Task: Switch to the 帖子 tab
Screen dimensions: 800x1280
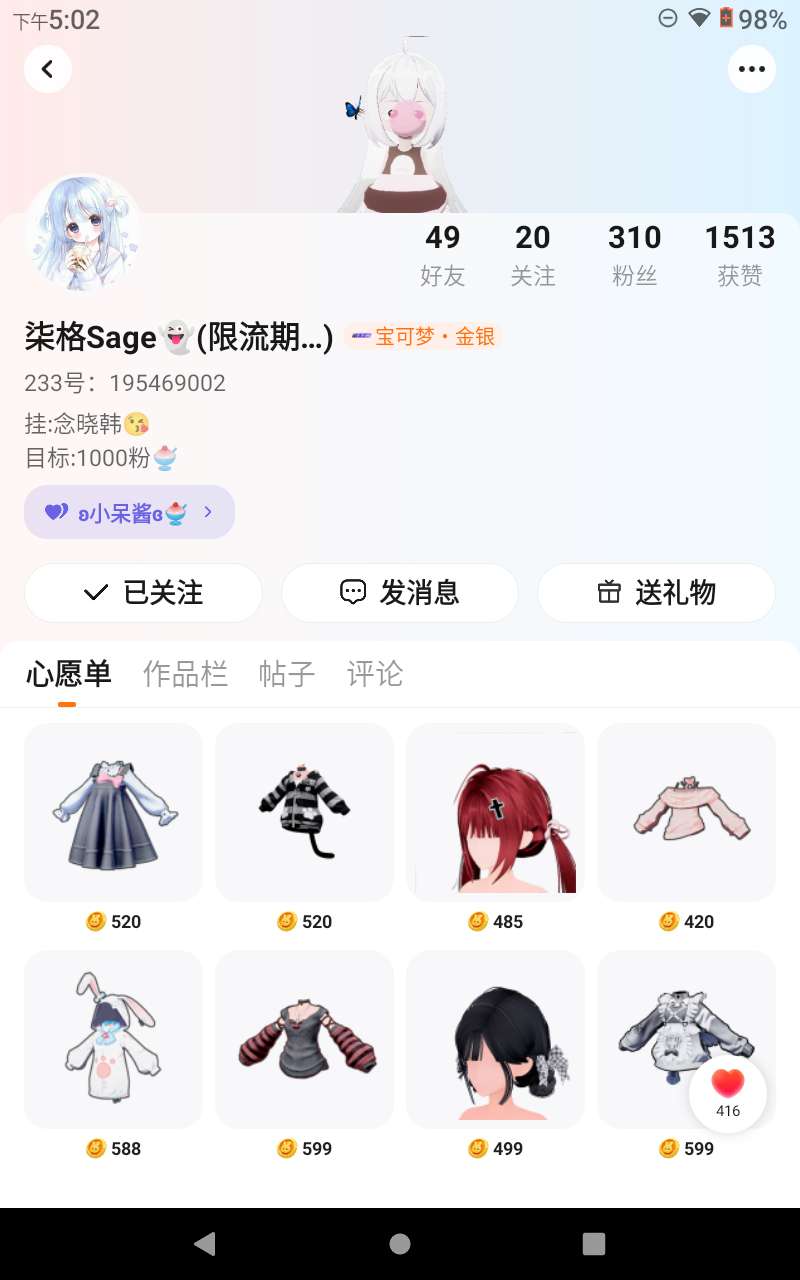Action: click(x=287, y=674)
